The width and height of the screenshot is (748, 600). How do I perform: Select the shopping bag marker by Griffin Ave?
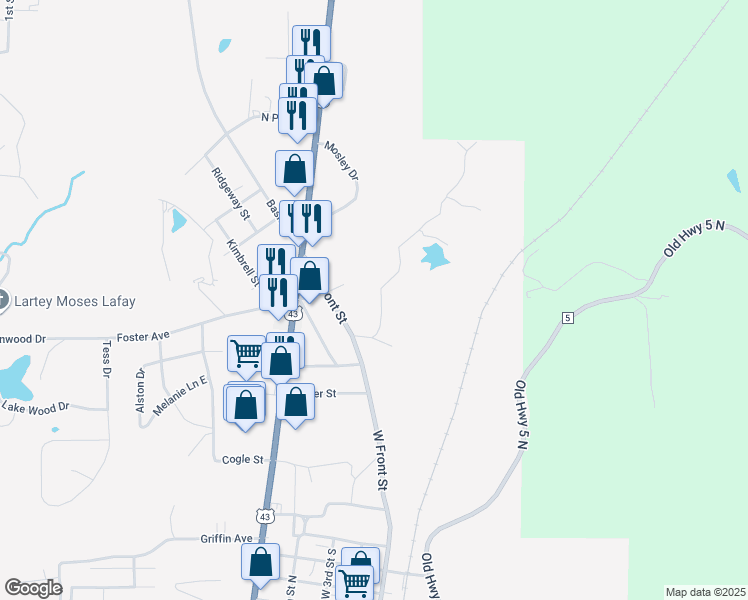[260, 563]
